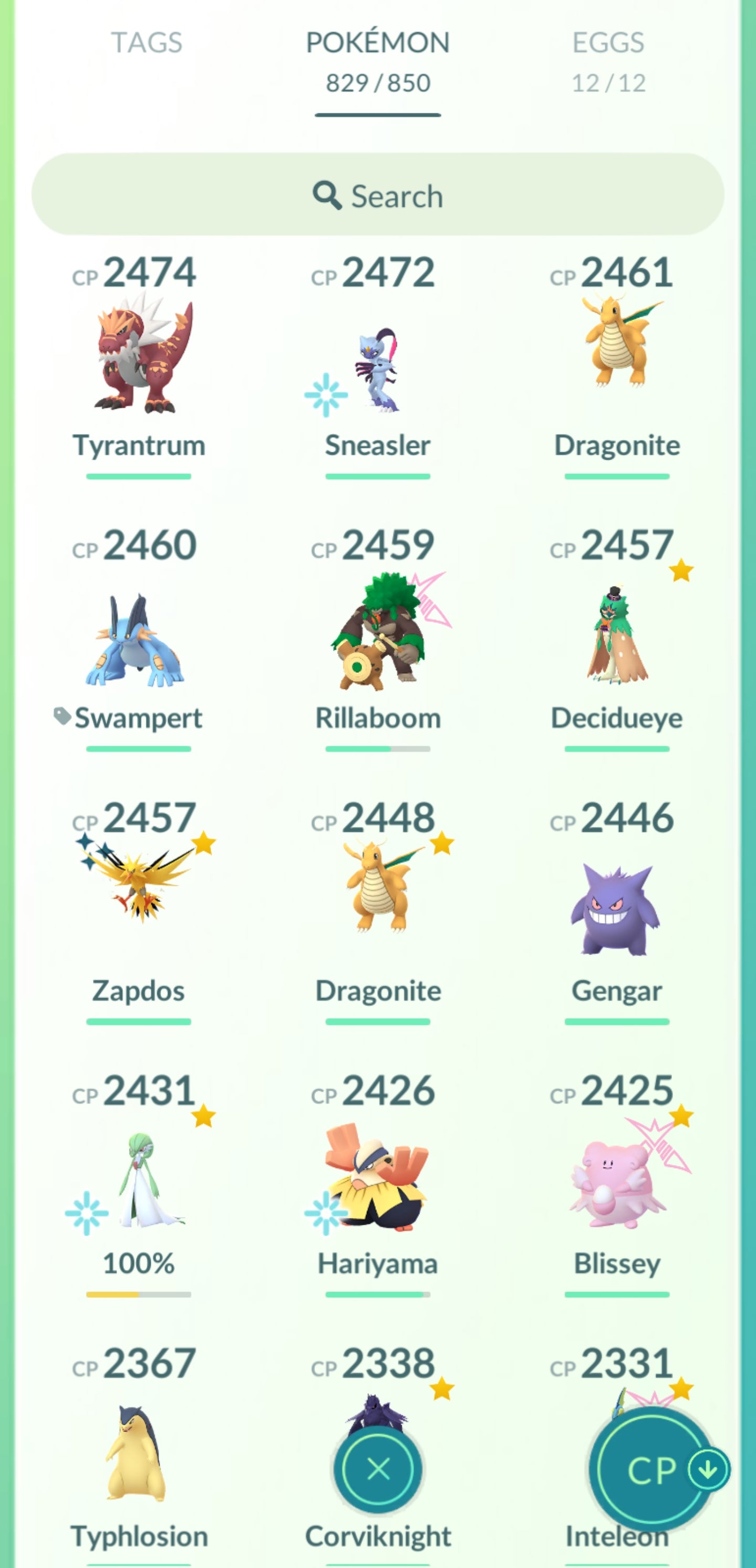This screenshot has height=1568, width=756.
Task: Open Gengar CP 2446
Action: [616, 910]
